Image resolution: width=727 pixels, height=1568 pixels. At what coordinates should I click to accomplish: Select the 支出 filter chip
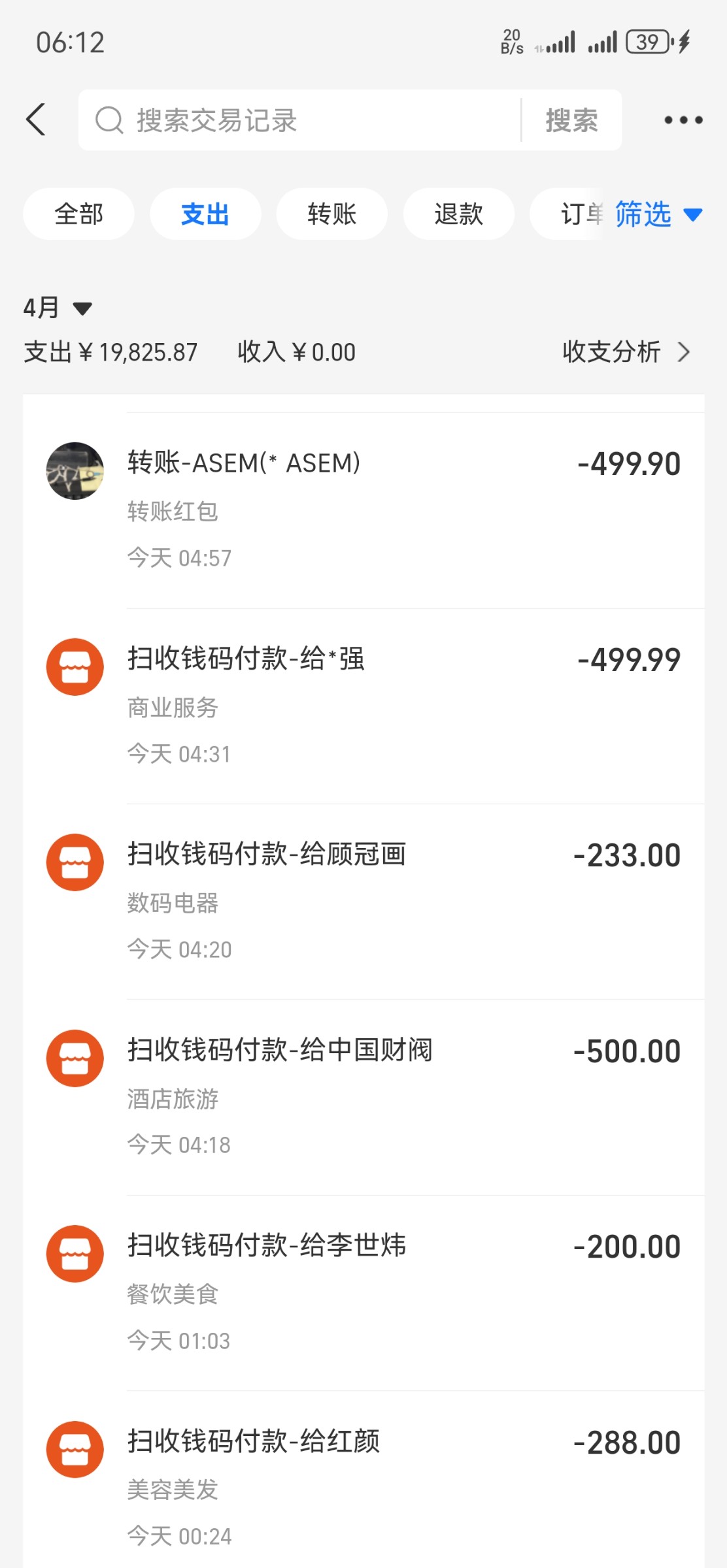pyautogui.click(x=205, y=214)
